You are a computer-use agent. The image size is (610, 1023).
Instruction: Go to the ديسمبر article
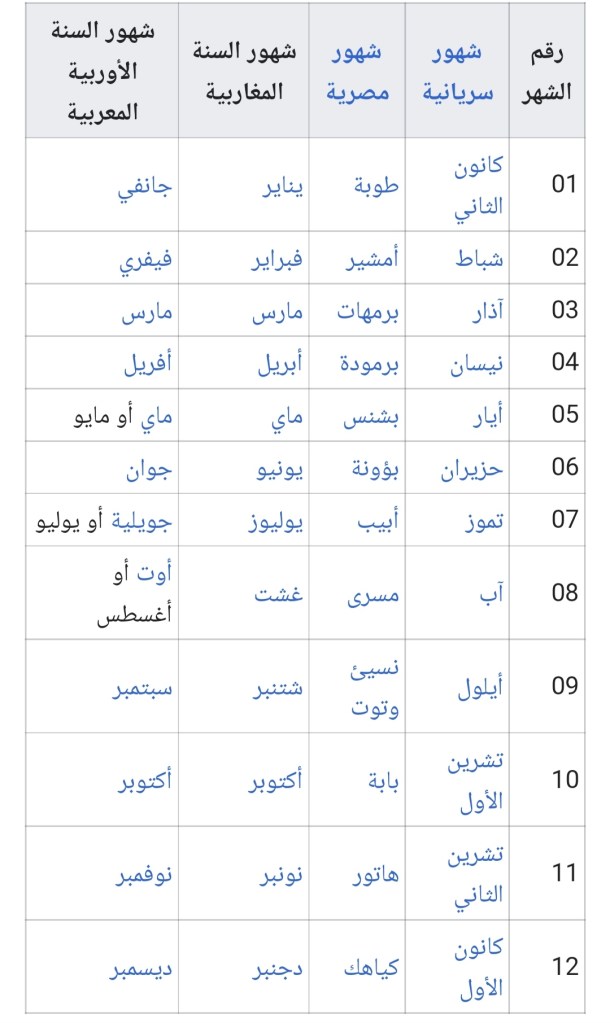[141, 966]
